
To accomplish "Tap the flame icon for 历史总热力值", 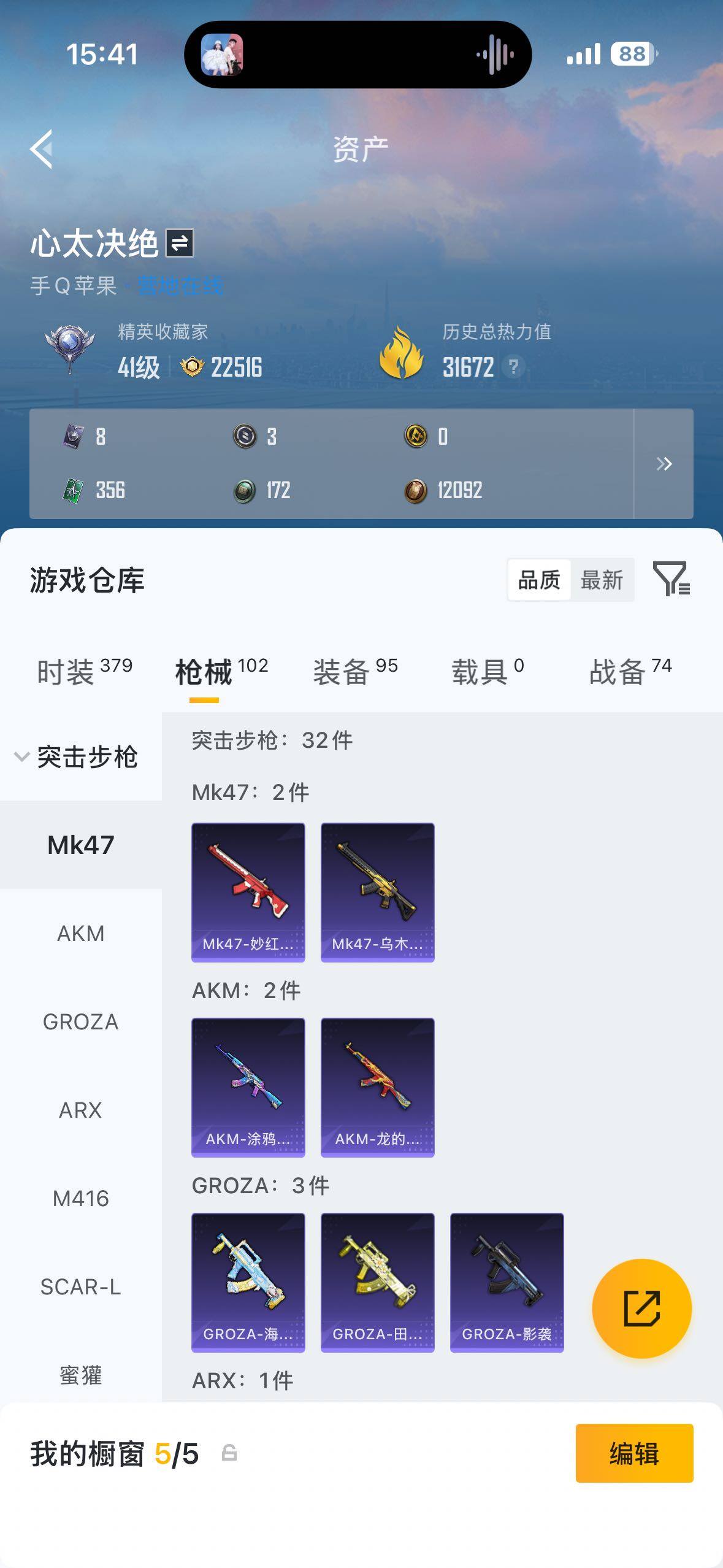I will pyautogui.click(x=403, y=355).
